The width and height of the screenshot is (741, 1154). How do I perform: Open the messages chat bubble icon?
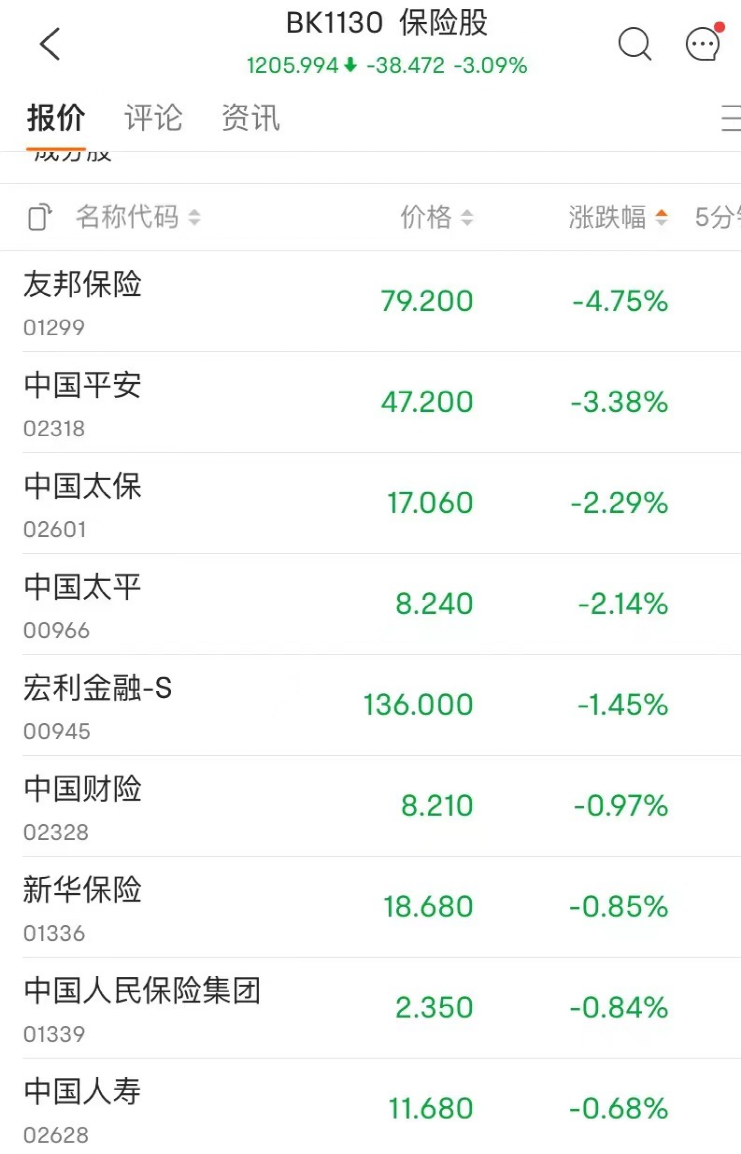coord(703,44)
